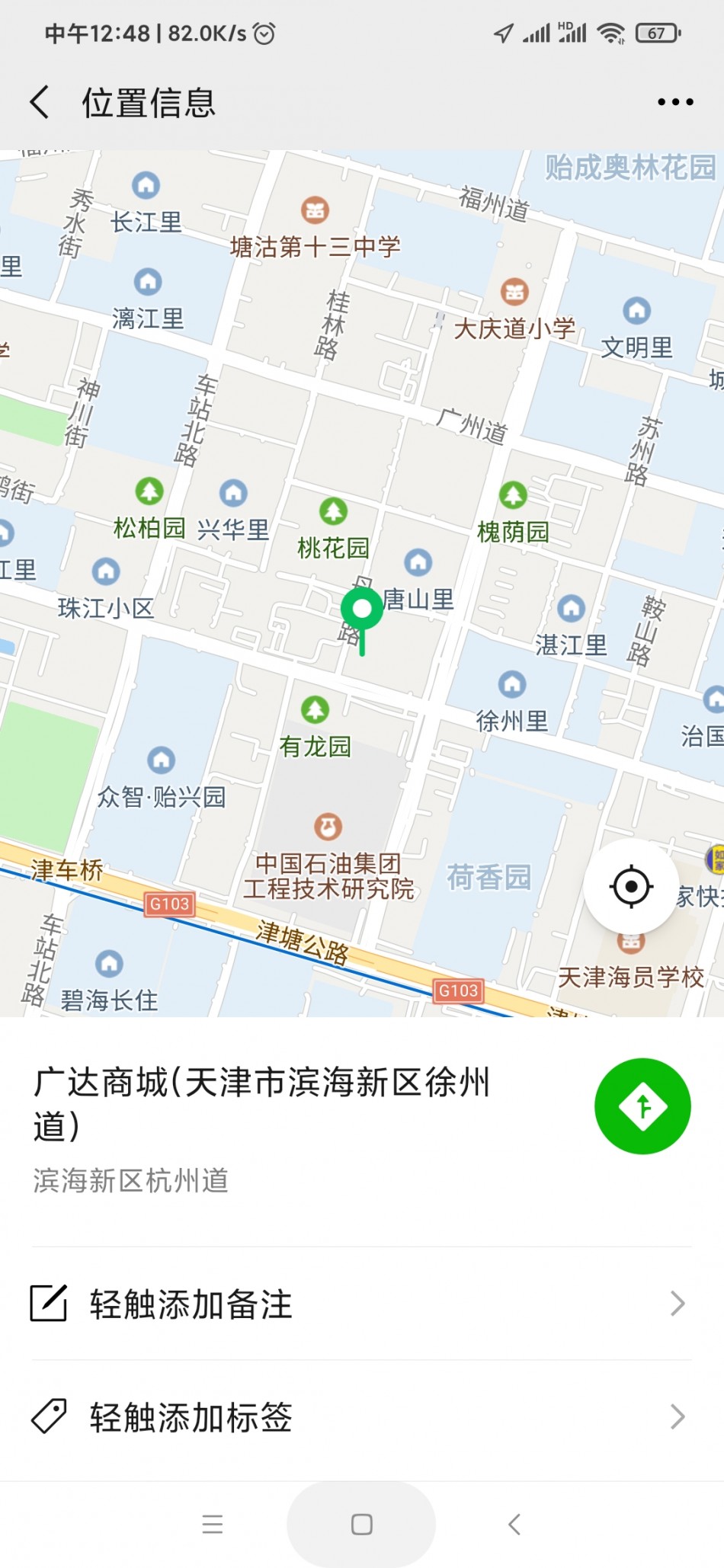Recenter map on my current location
Image resolution: width=724 pixels, height=1568 pixels.
[x=631, y=887]
